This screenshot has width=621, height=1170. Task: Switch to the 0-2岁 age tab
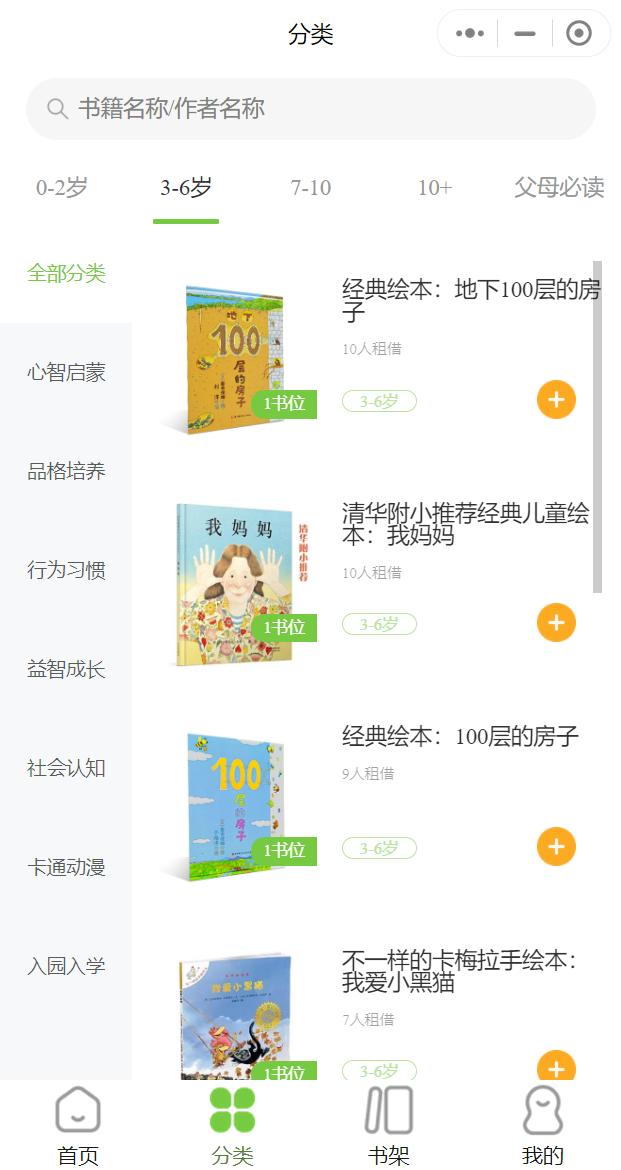tap(62, 188)
